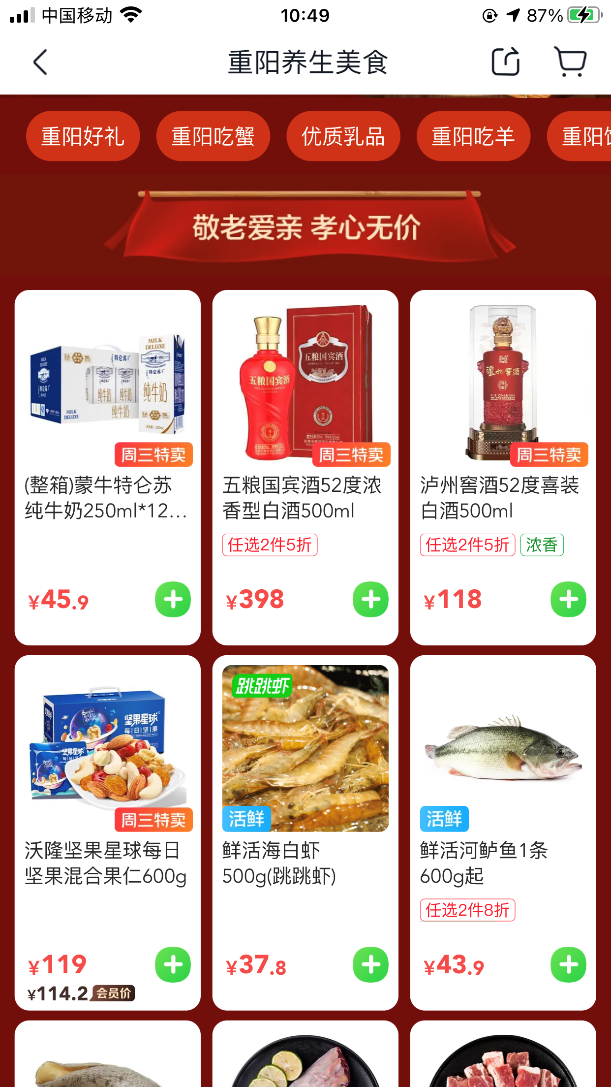Image resolution: width=611 pixels, height=1087 pixels.
Task: Go back from 重阳养生美食 page
Action: tap(40, 62)
